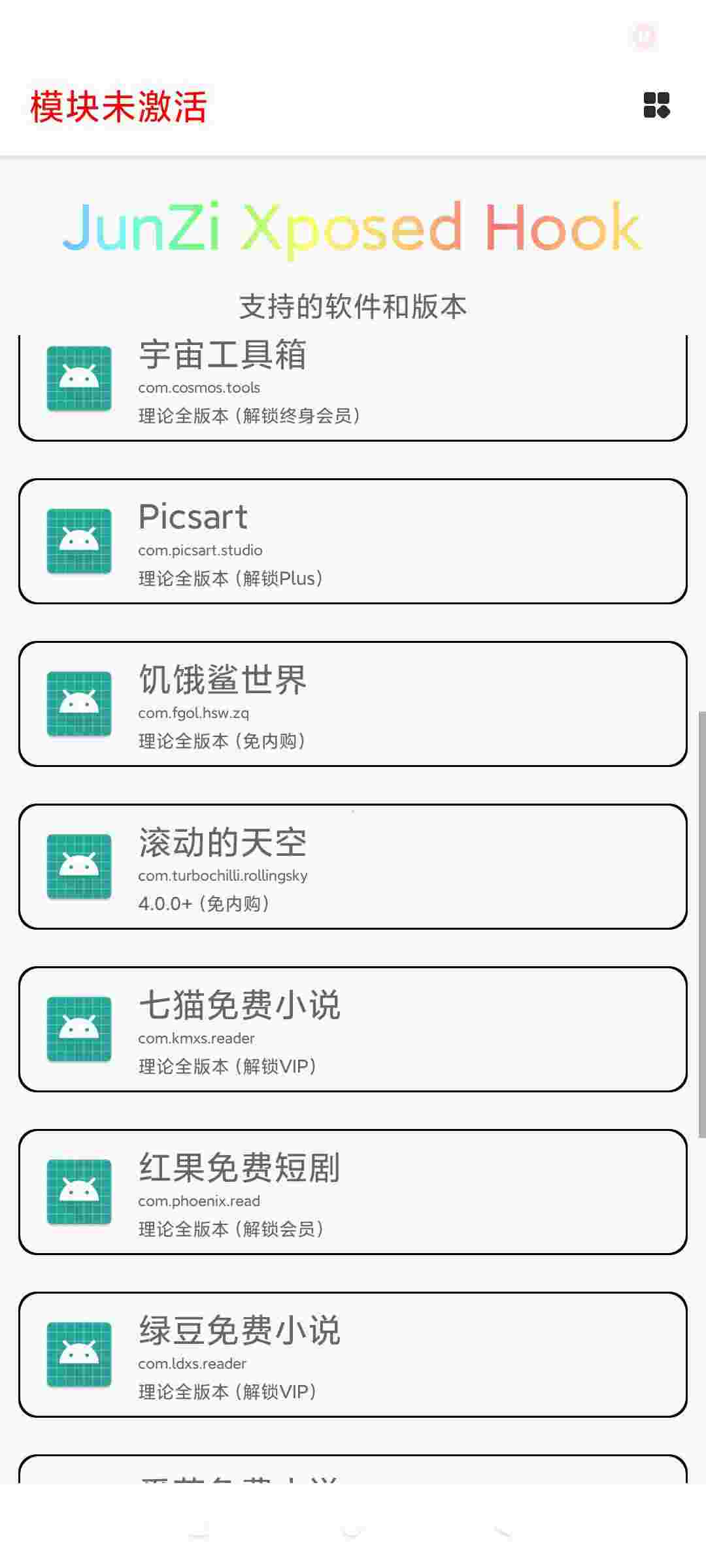Open the 绿豆免费小说 card
Image resolution: width=706 pixels, height=1568 pixels.
[353, 1355]
